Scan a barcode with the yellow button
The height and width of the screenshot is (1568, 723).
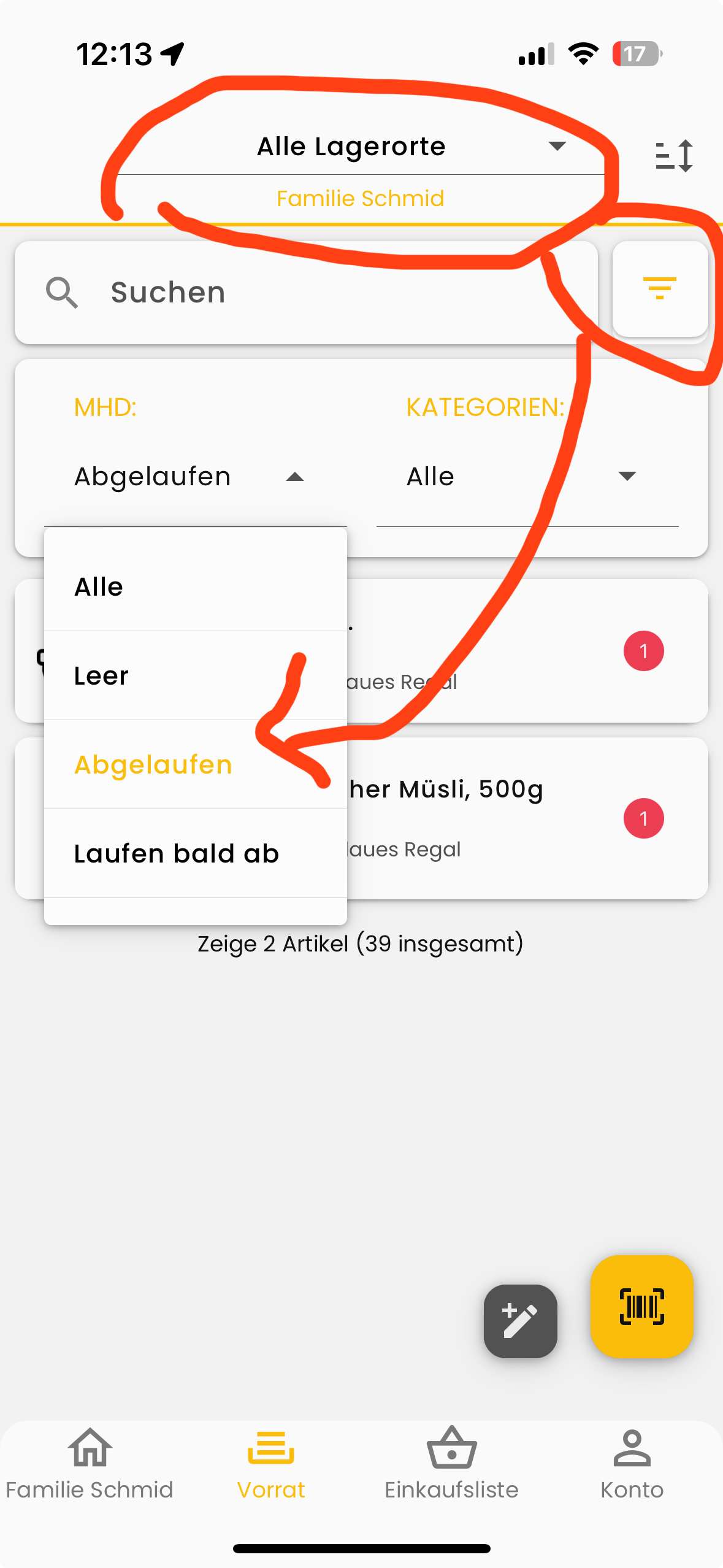(641, 1307)
